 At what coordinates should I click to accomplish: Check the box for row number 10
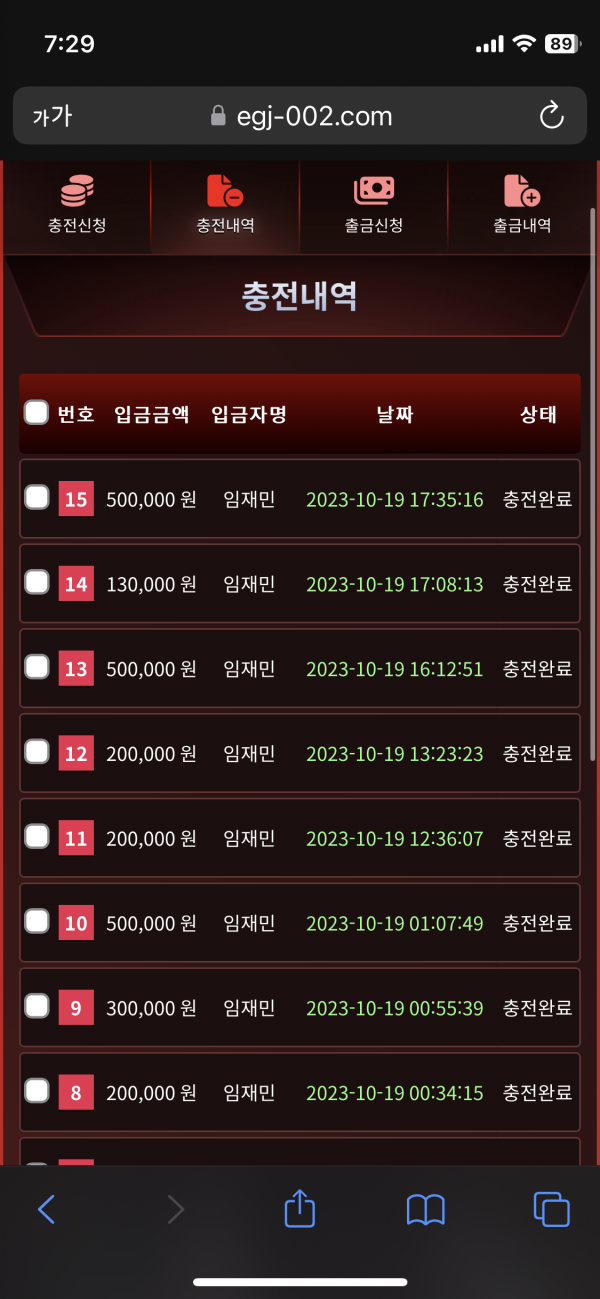[36, 922]
